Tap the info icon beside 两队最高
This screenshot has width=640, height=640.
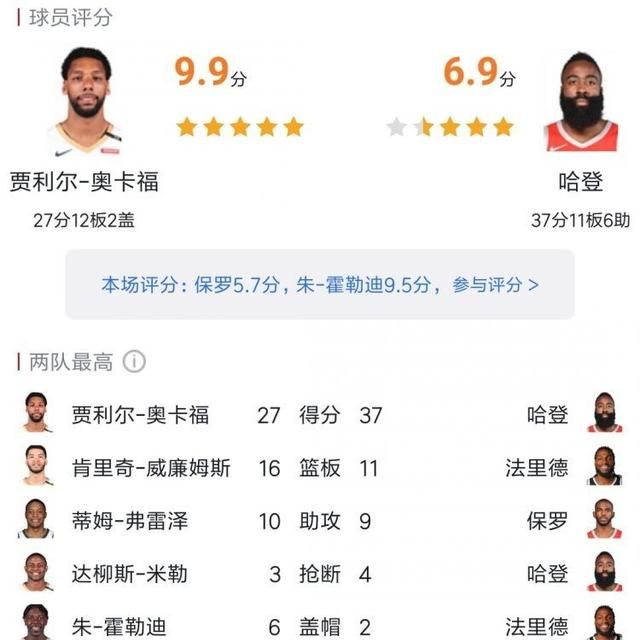(135, 361)
